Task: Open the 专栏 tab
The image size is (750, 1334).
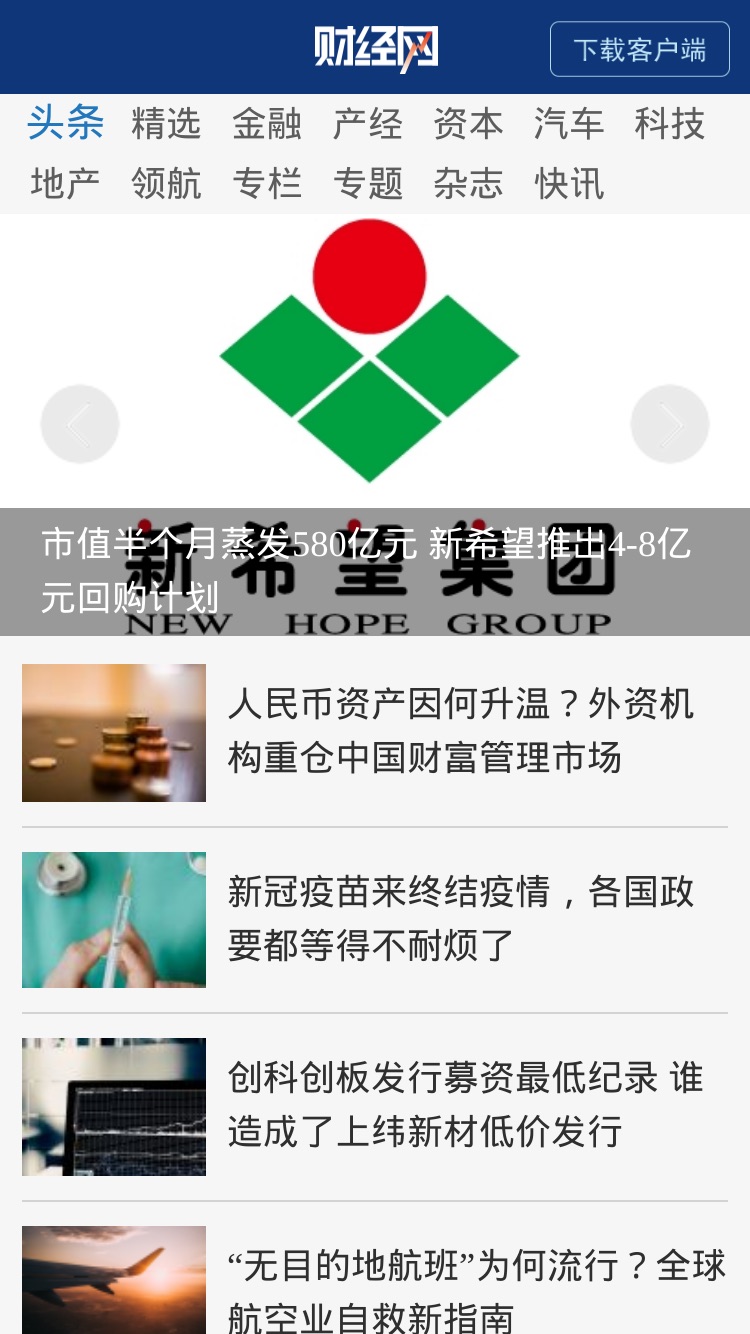Action: click(267, 184)
